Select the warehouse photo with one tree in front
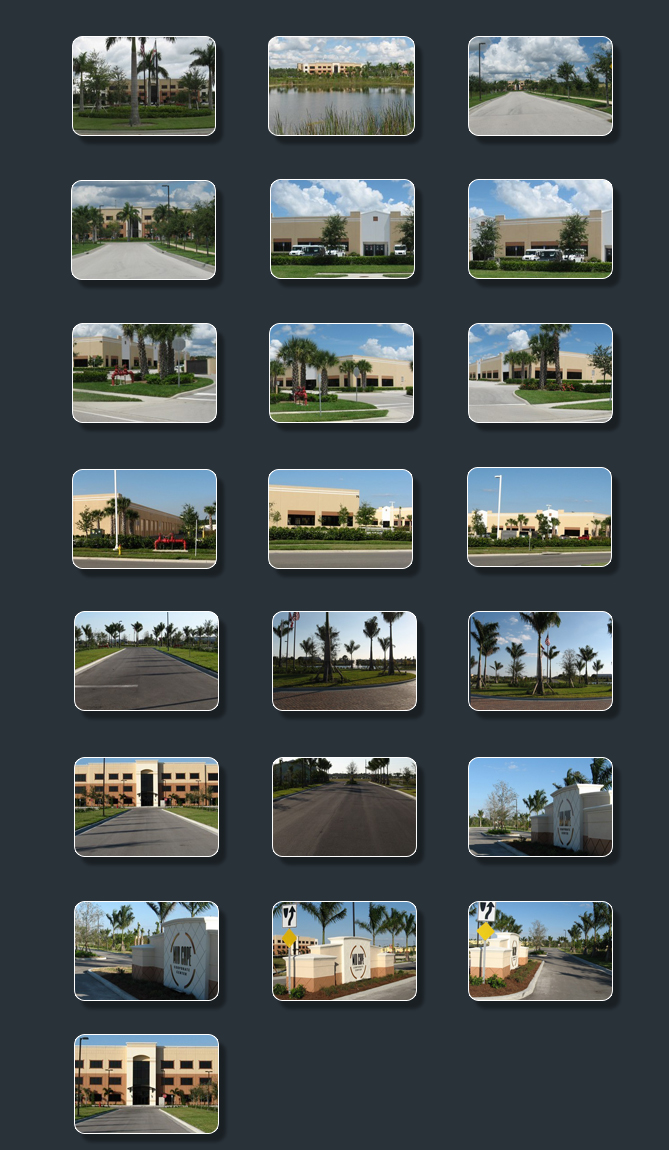Screen dimensions: 669x1150 [342, 229]
